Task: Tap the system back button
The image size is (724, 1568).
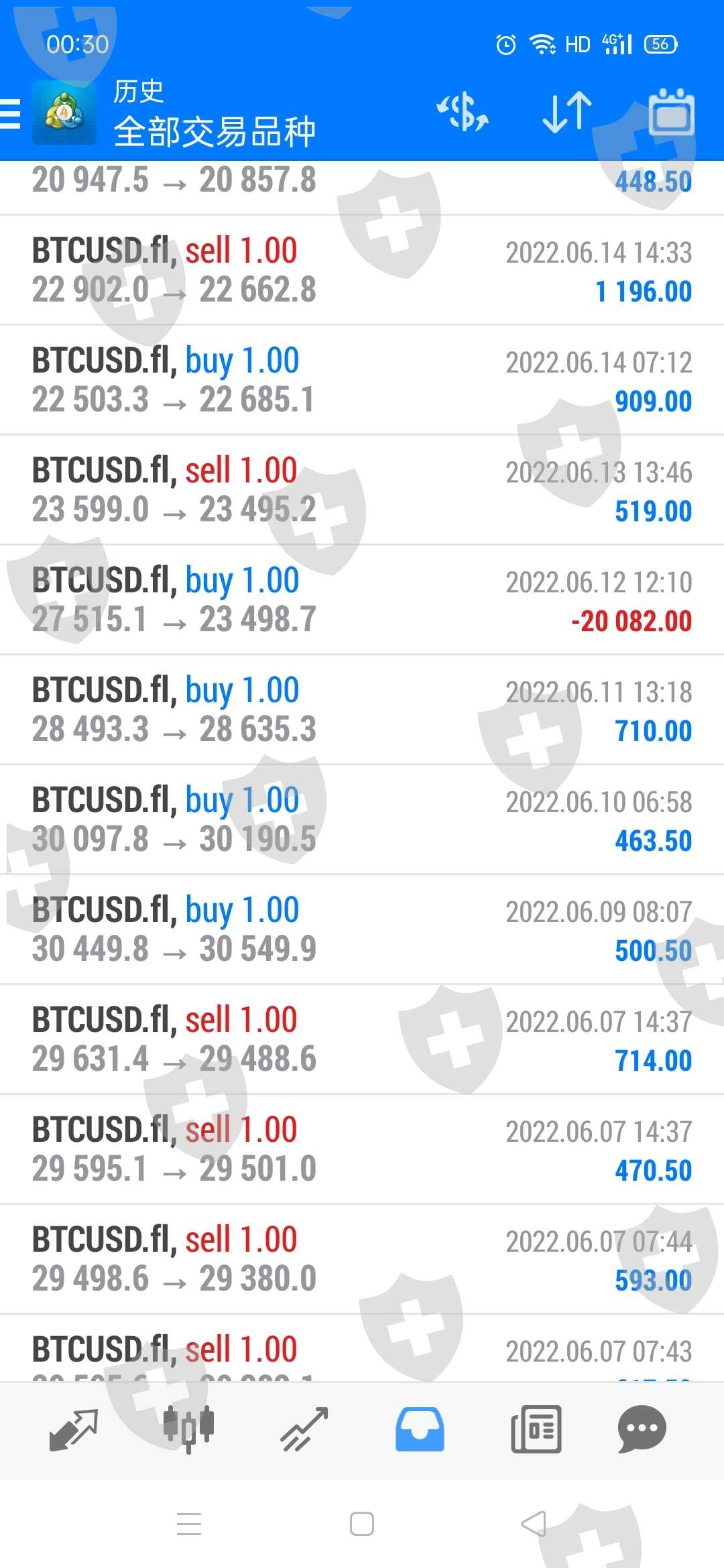Action: point(534,1524)
